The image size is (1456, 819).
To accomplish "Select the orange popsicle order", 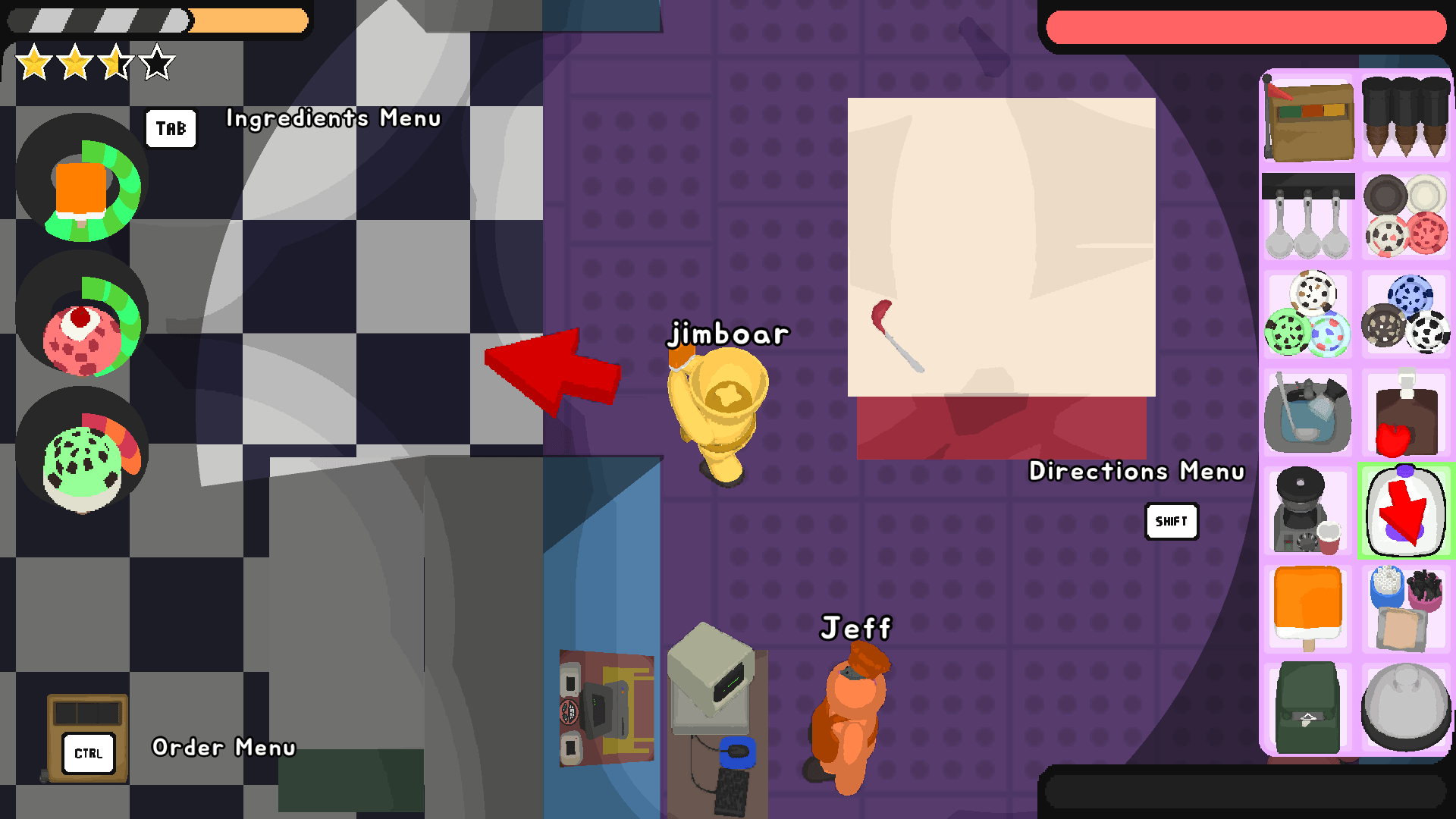I will click(x=80, y=190).
